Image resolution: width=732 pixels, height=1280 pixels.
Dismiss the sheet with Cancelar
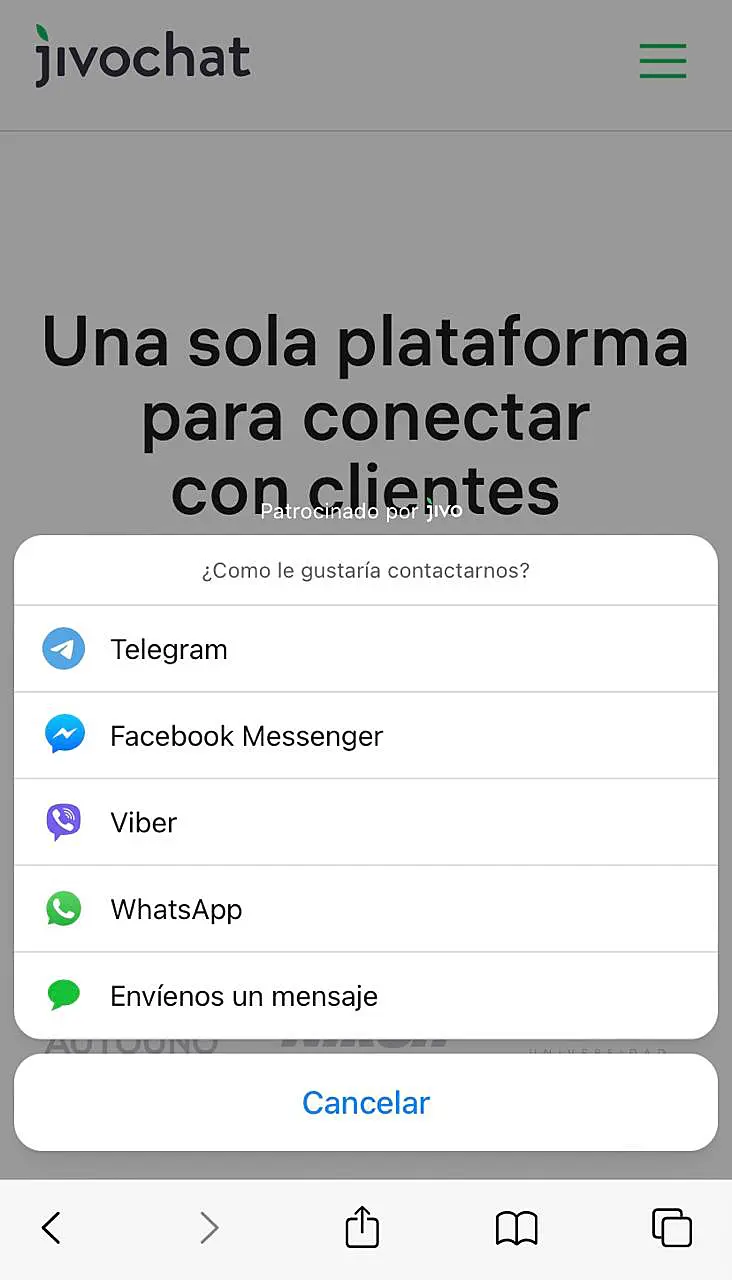pyautogui.click(x=366, y=1102)
